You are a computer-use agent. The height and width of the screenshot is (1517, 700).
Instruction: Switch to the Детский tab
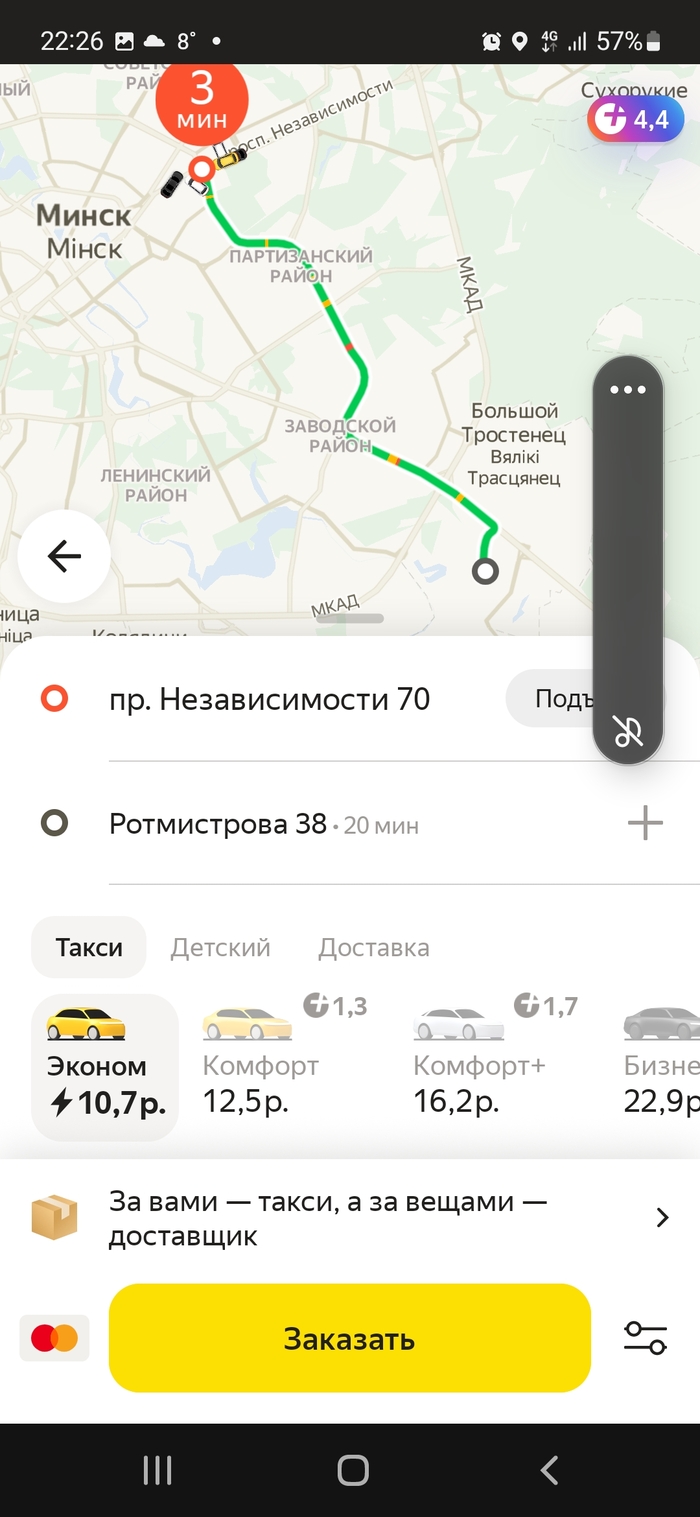pos(220,947)
